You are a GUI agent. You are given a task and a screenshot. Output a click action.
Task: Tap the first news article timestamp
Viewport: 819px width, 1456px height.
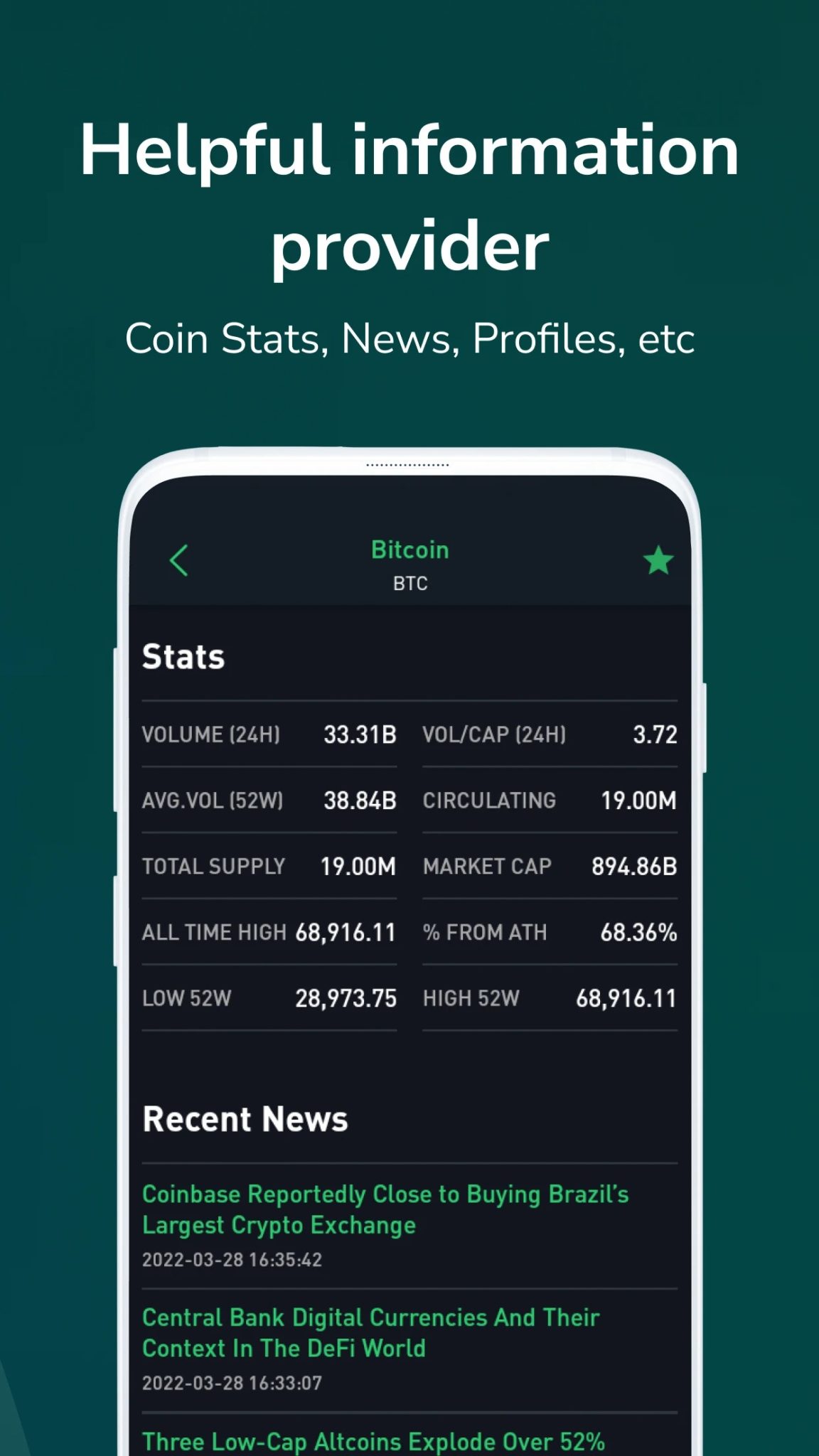[x=232, y=1259]
